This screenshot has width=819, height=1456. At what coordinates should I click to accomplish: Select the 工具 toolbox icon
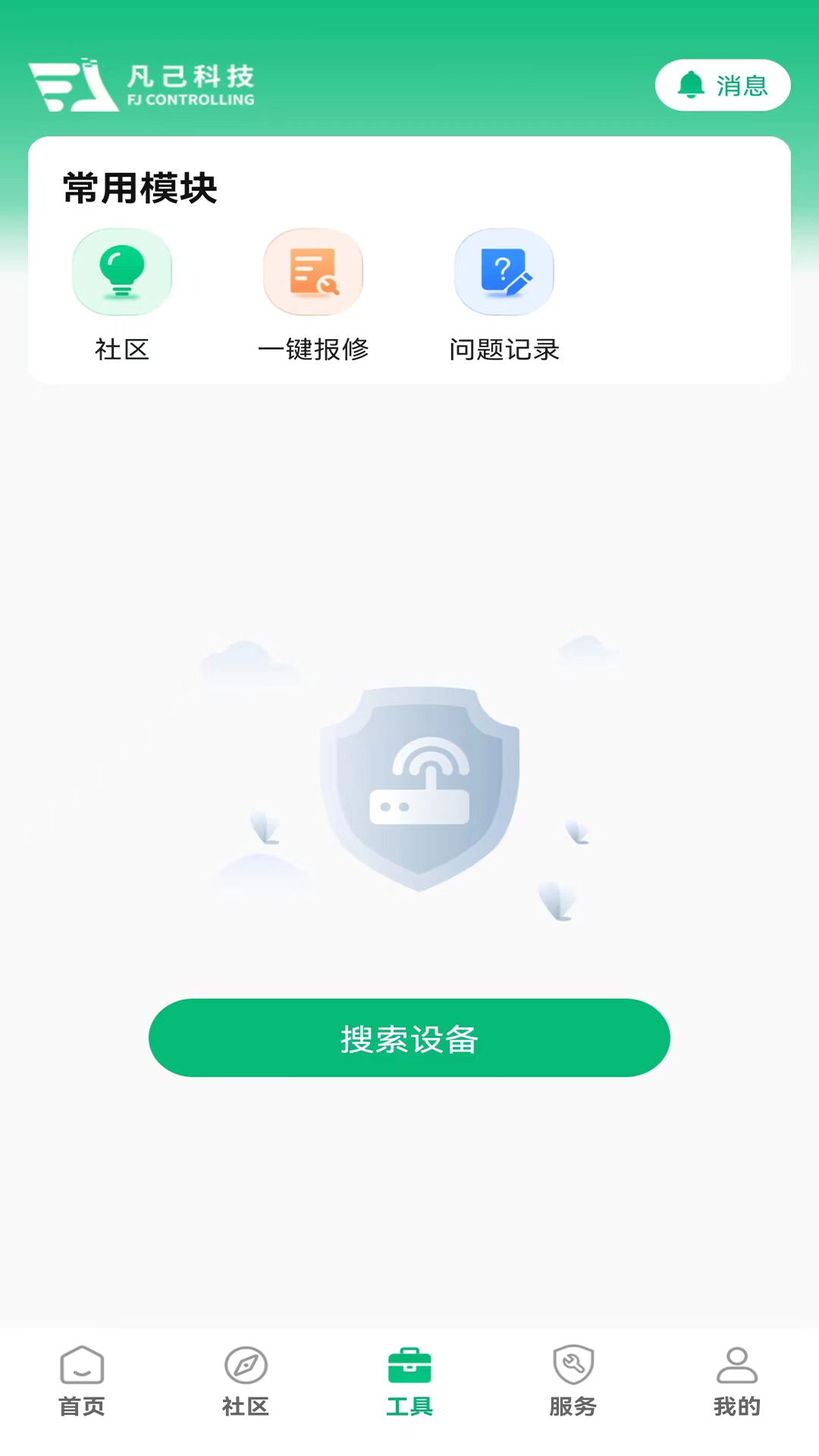click(409, 1365)
